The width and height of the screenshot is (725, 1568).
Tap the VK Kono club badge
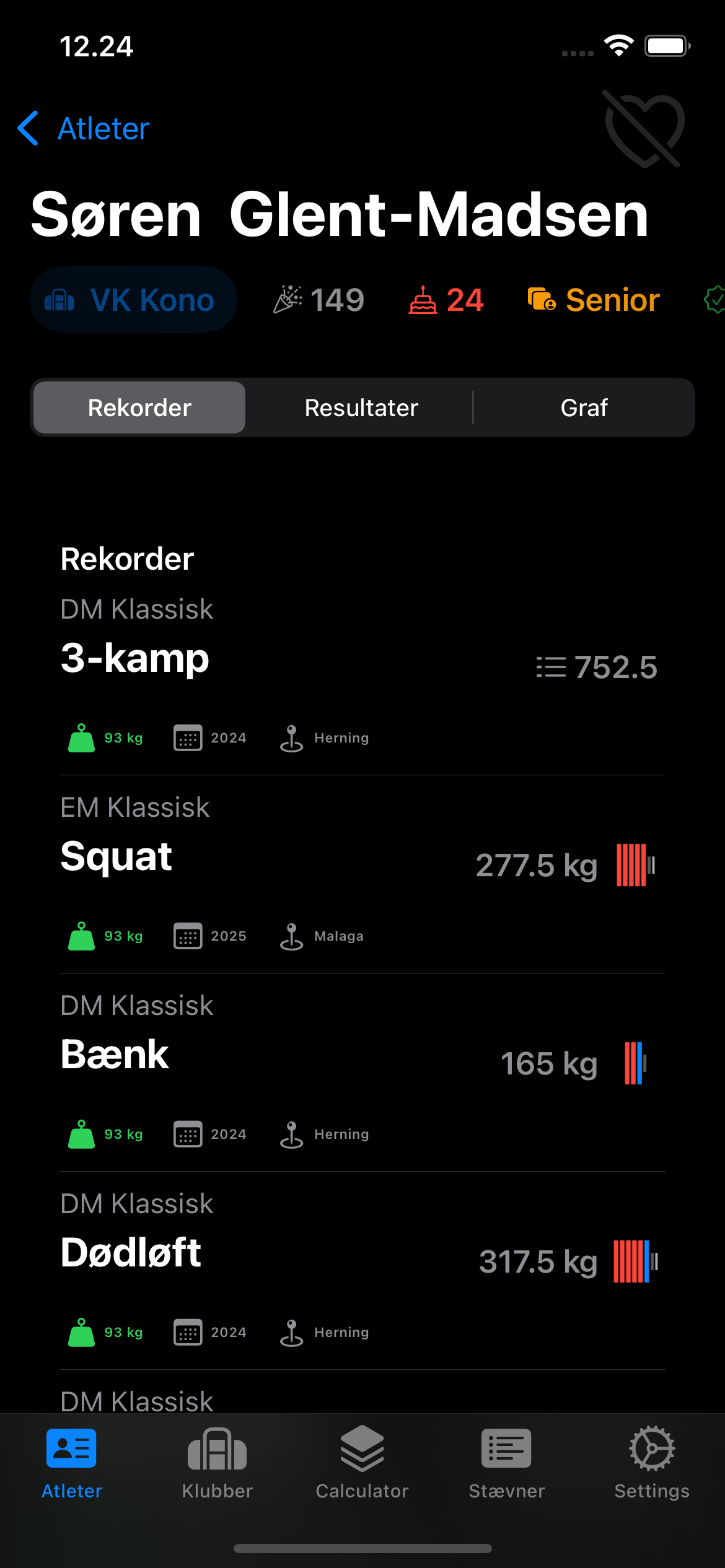click(133, 299)
